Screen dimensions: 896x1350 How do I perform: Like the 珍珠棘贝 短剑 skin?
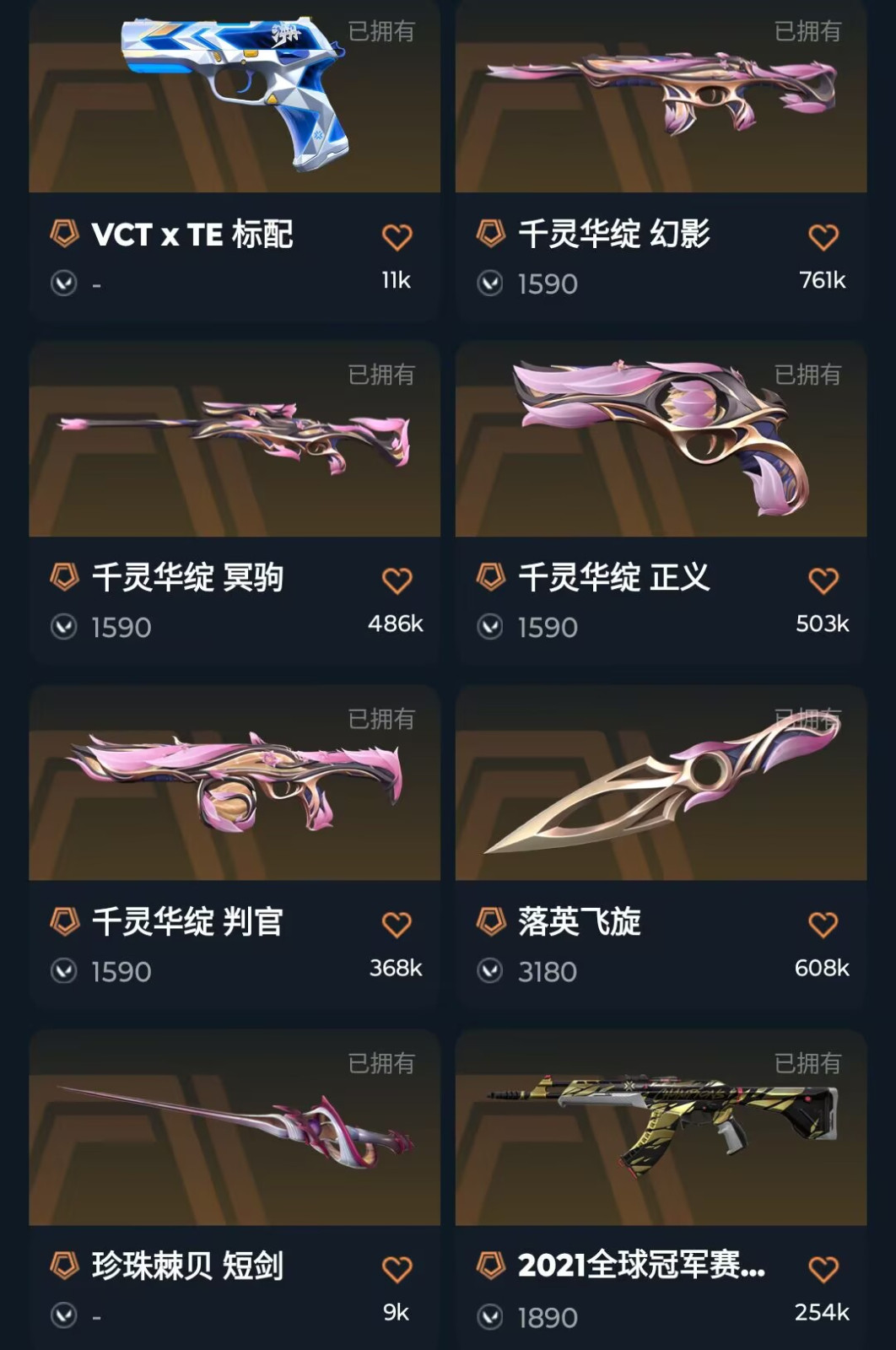point(397,1269)
